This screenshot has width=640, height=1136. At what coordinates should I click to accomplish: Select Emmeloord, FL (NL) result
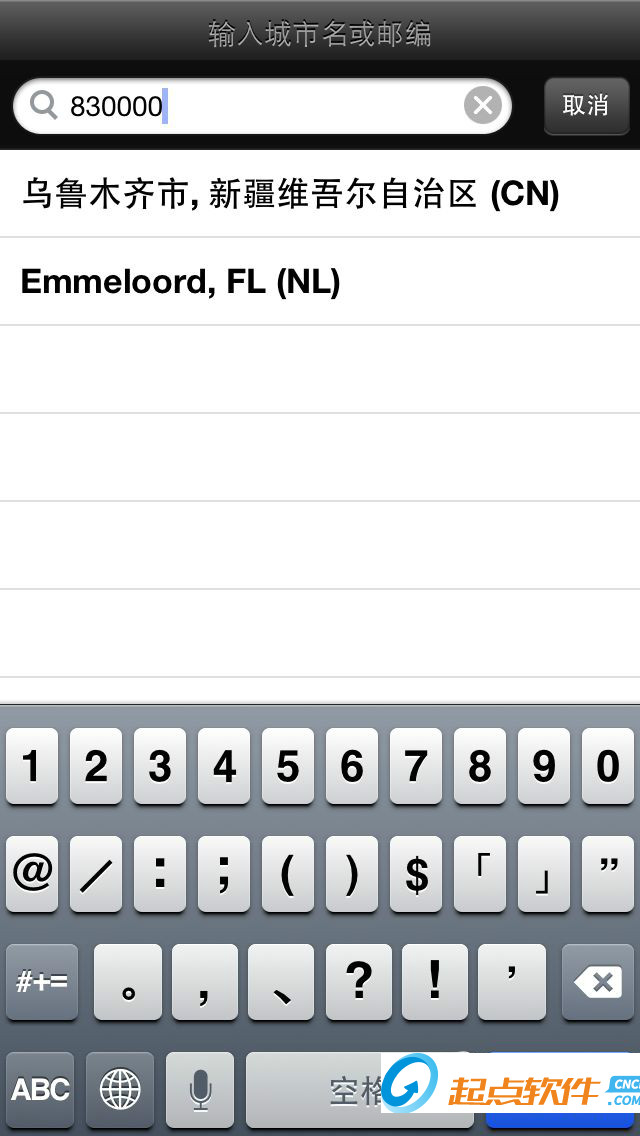(180, 282)
